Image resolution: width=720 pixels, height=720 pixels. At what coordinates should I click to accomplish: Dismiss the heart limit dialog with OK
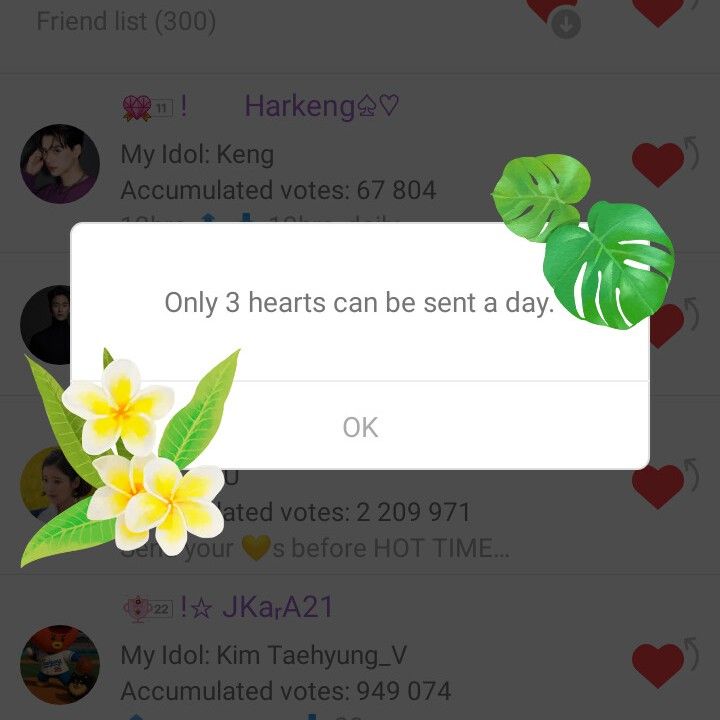point(360,427)
